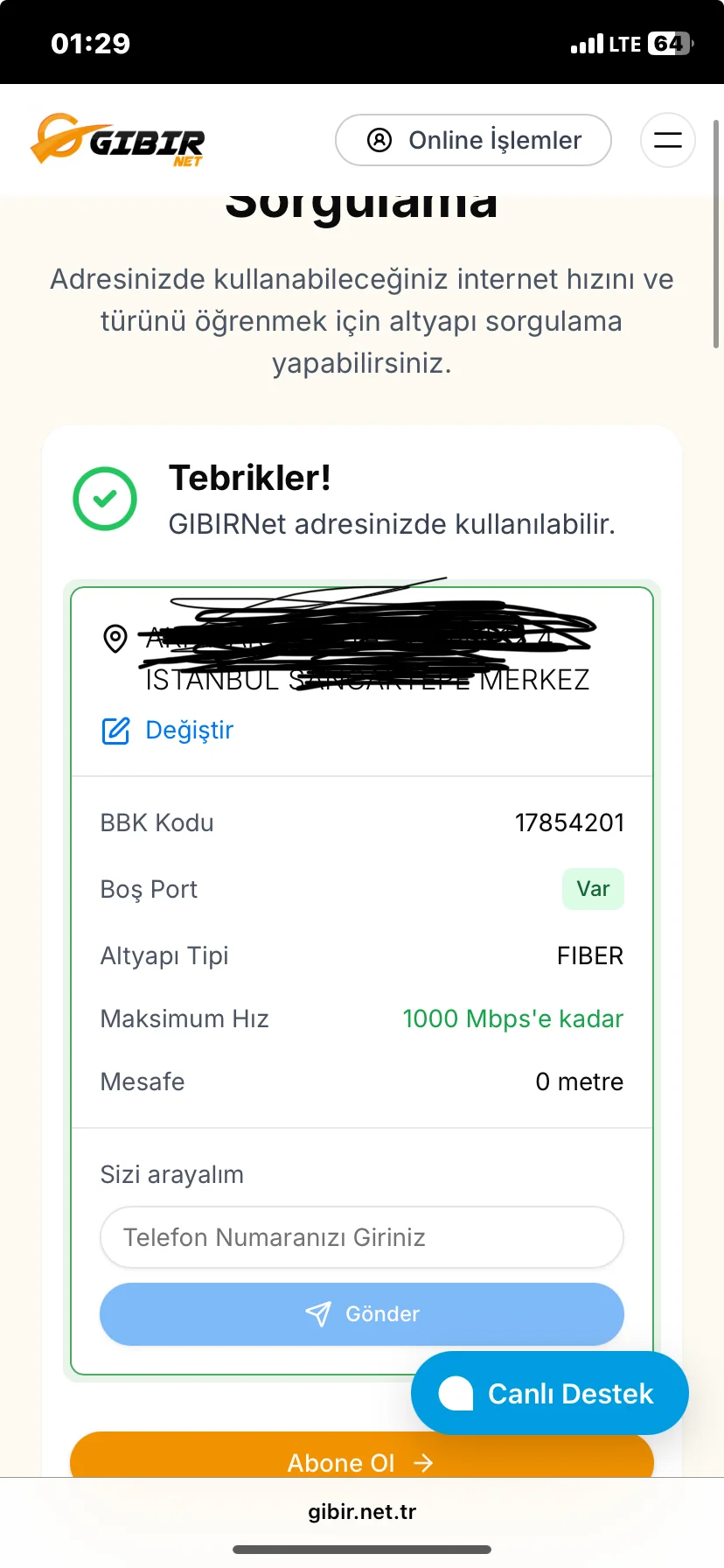Image resolution: width=724 pixels, height=1568 pixels.
Task: Open Canlı Destek live chat
Action: pyautogui.click(x=550, y=1393)
